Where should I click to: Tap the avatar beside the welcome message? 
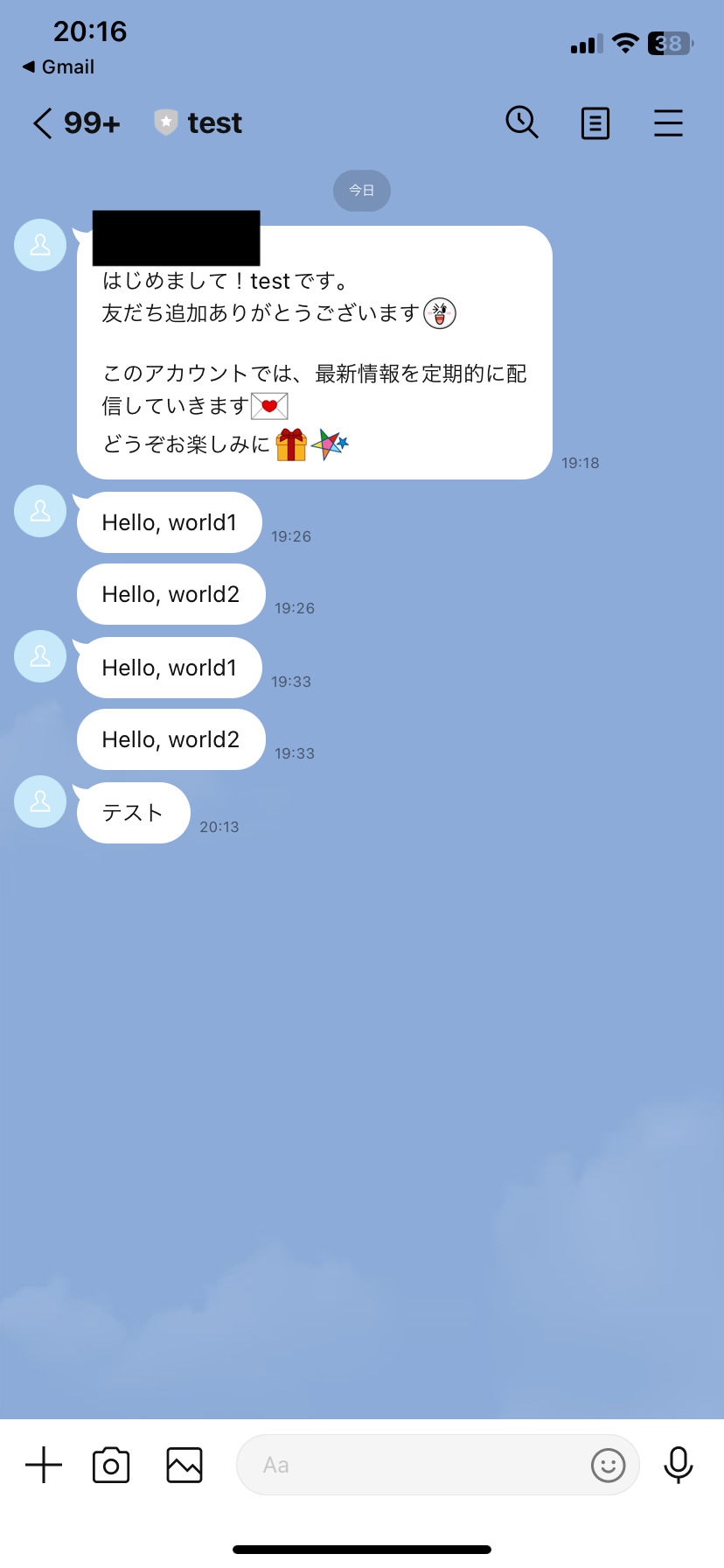[39, 246]
